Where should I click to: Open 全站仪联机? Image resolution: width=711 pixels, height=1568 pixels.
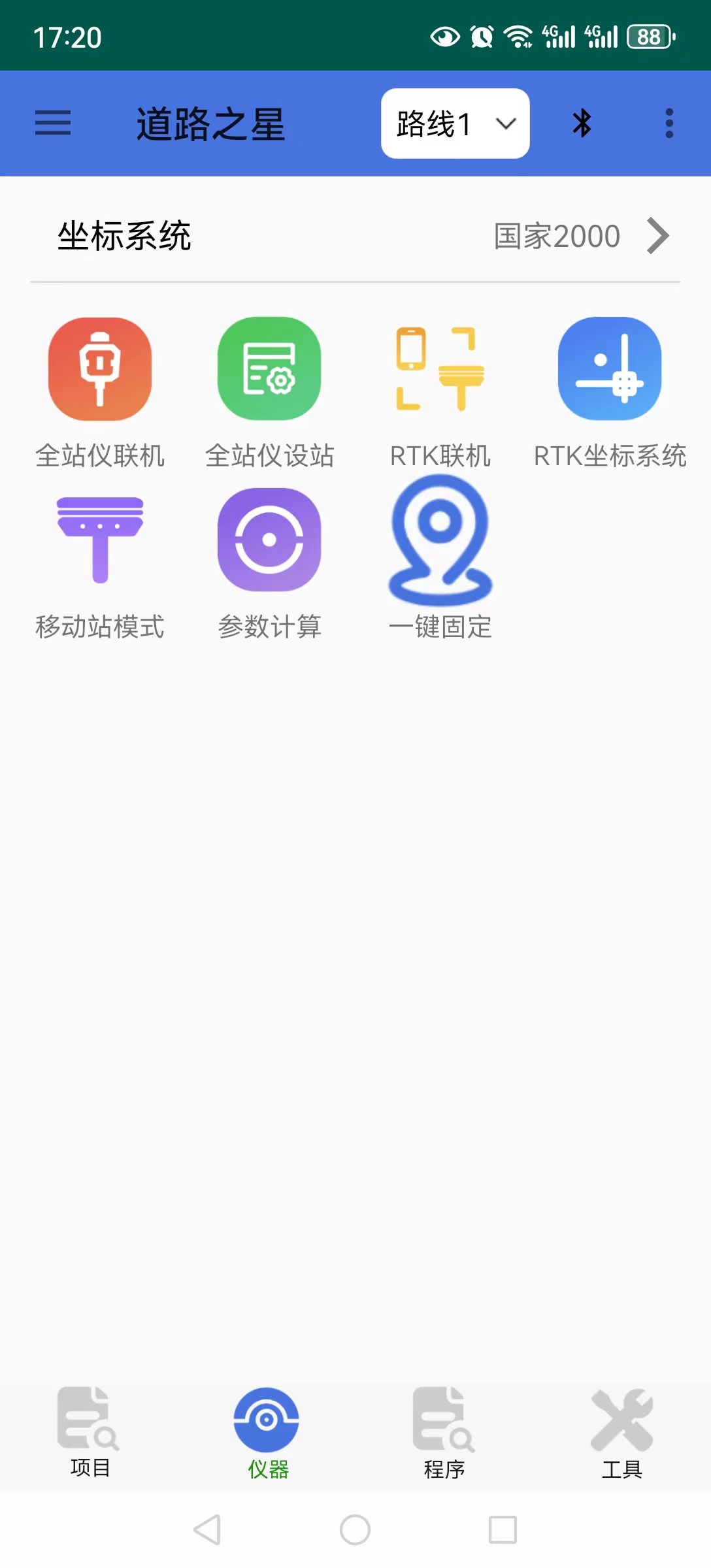click(x=100, y=393)
